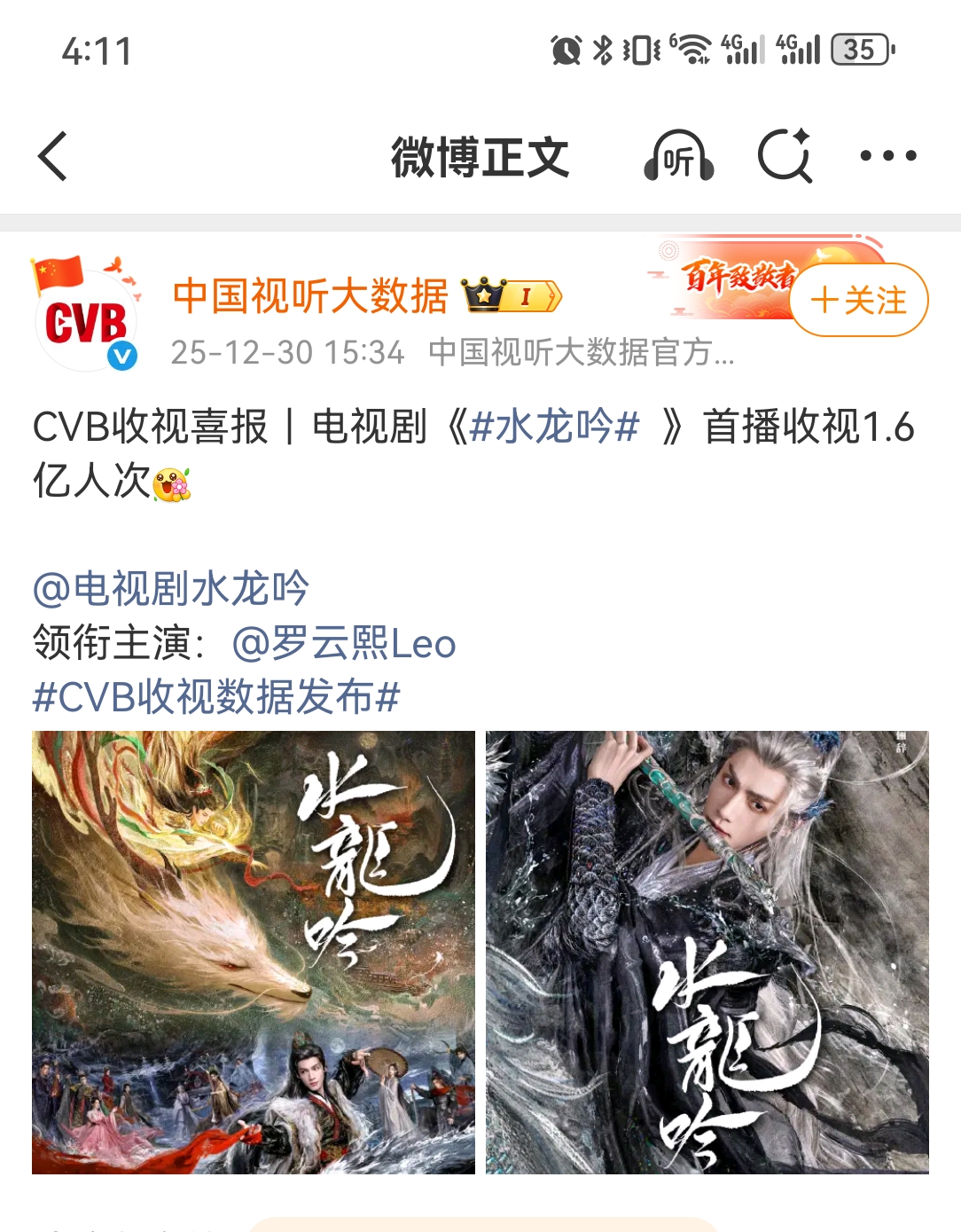Listen to this post with the 听 icon

point(678,157)
